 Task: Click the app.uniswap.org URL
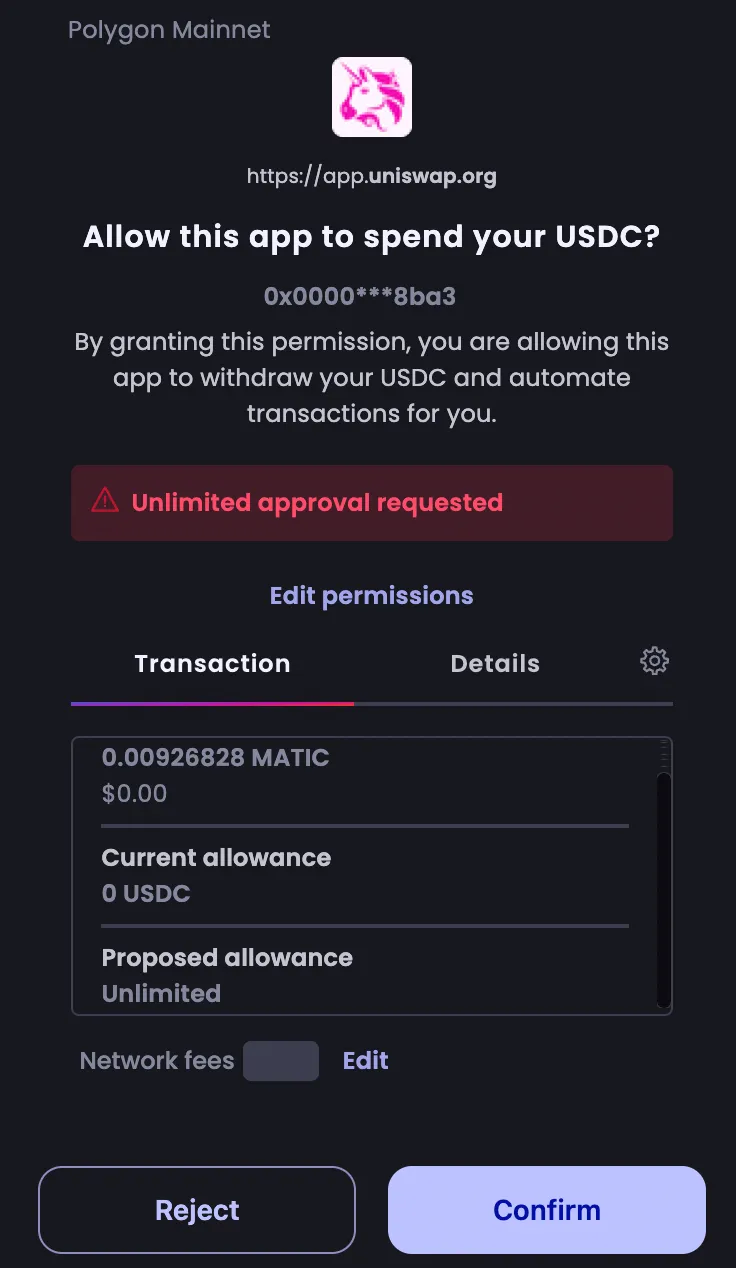371,175
